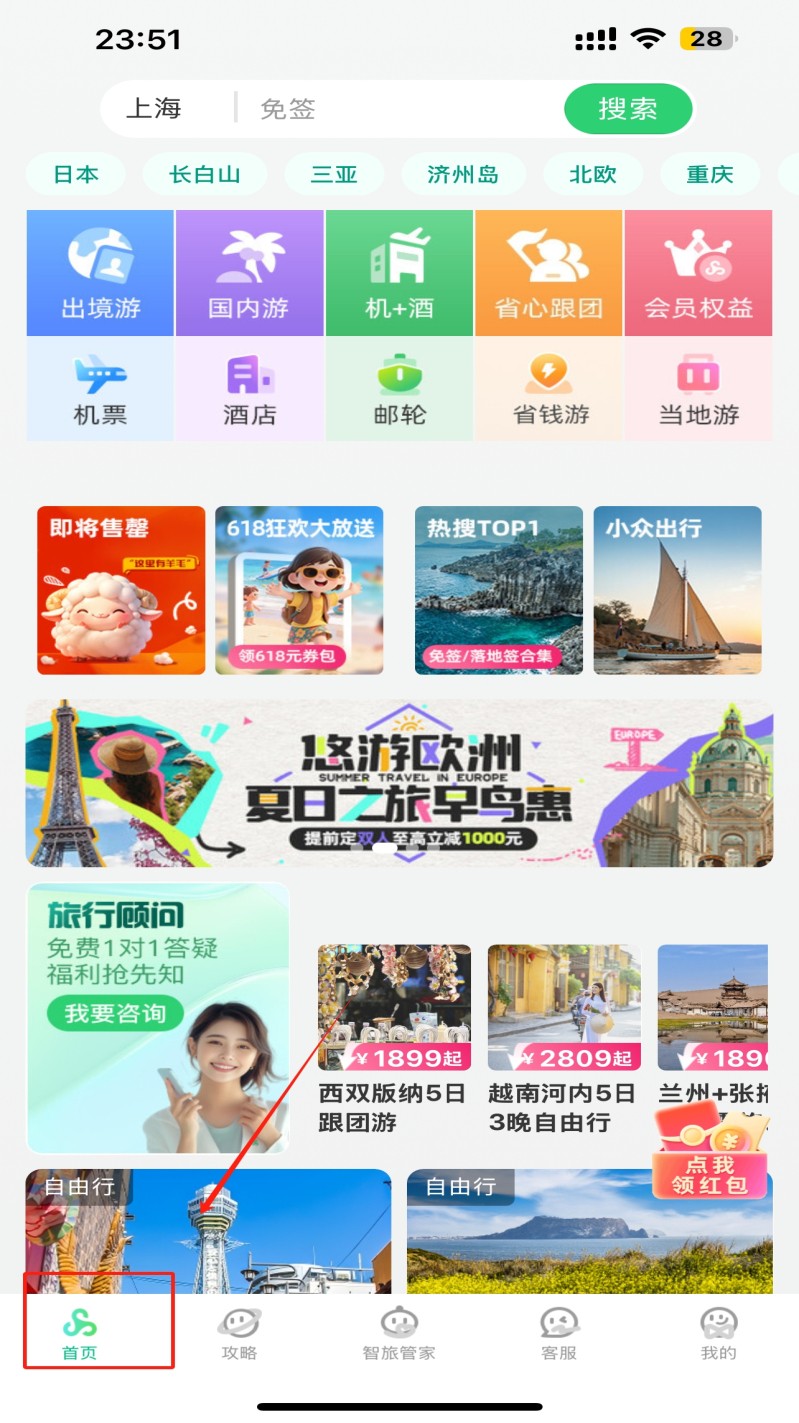This screenshot has height=1423, width=799.
Task: Select the 长白山 destination chip
Action: pos(205,175)
